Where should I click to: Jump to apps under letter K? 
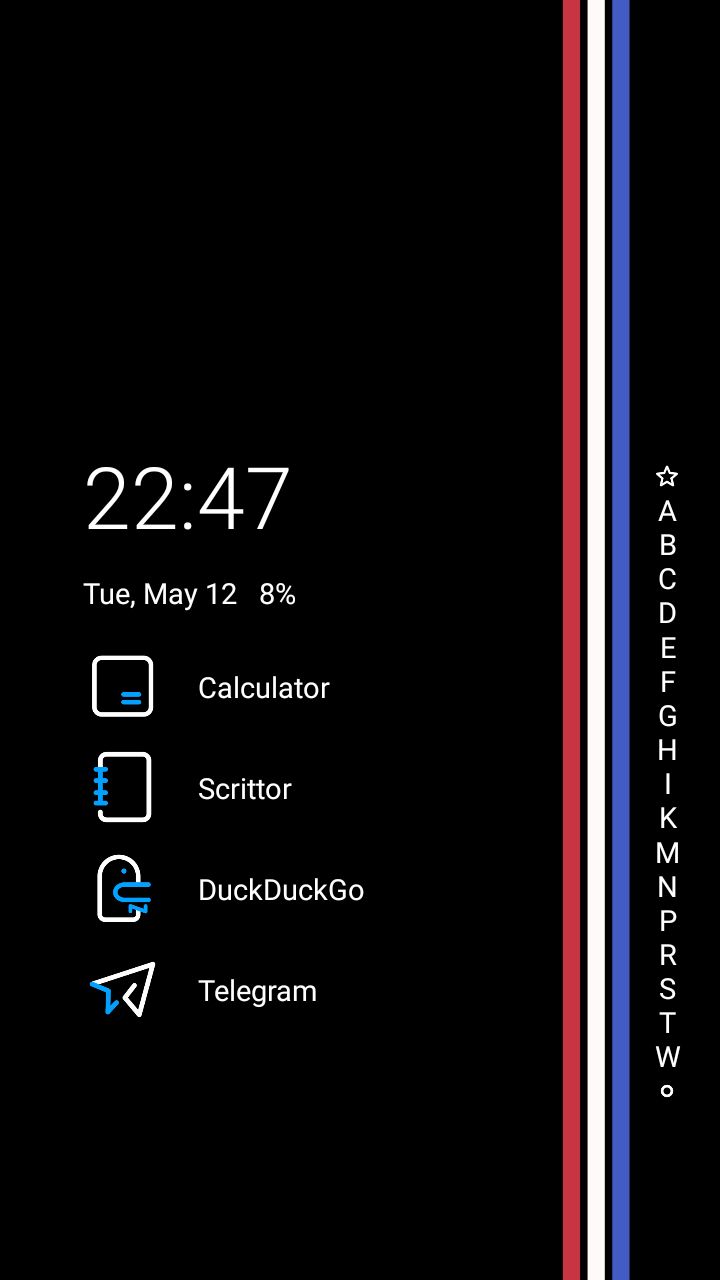pos(667,818)
